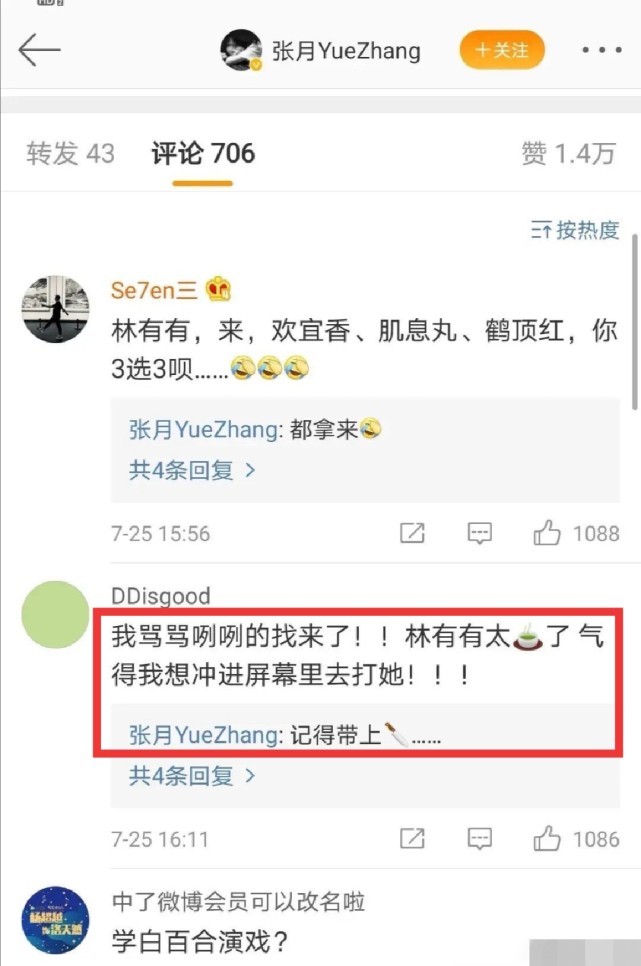Viewport: 641px width, 966px height.
Task: Switch to the 转发 43 tab
Action: [71, 153]
